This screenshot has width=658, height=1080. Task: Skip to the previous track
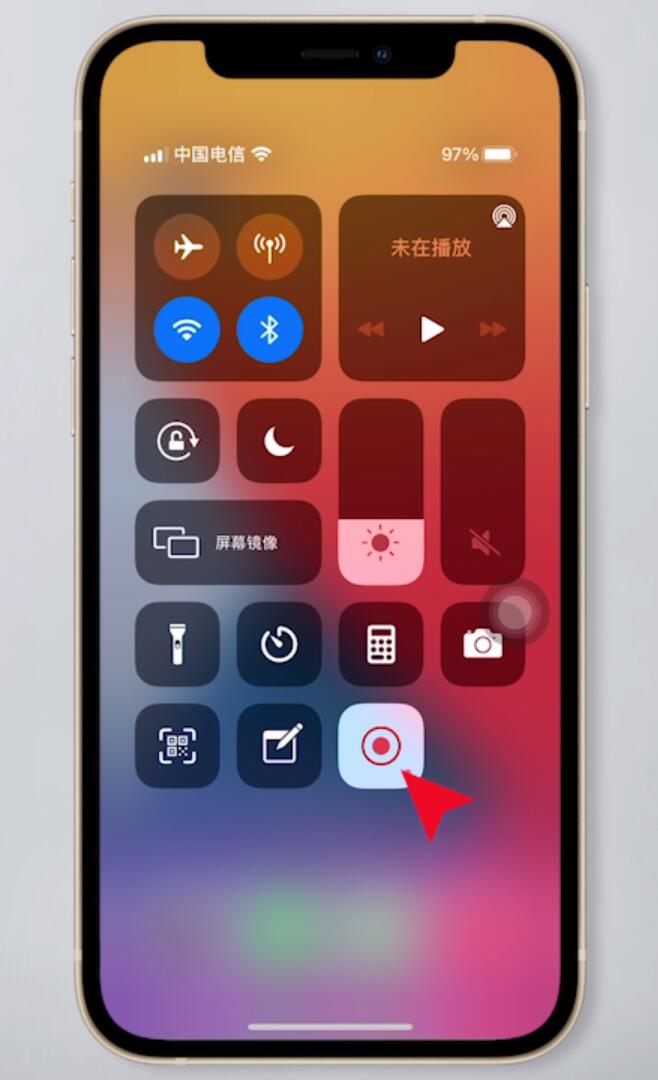(x=371, y=329)
